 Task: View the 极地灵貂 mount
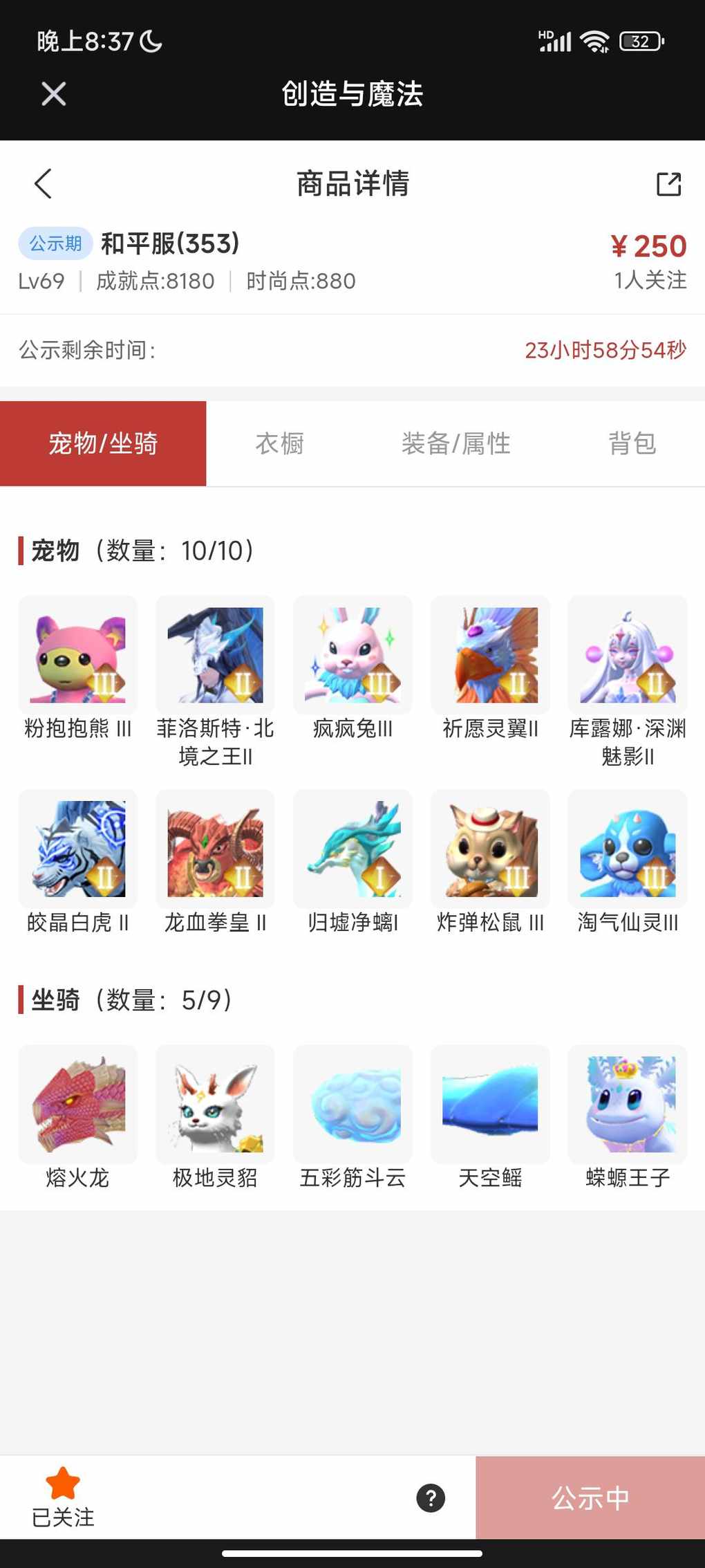[215, 1105]
